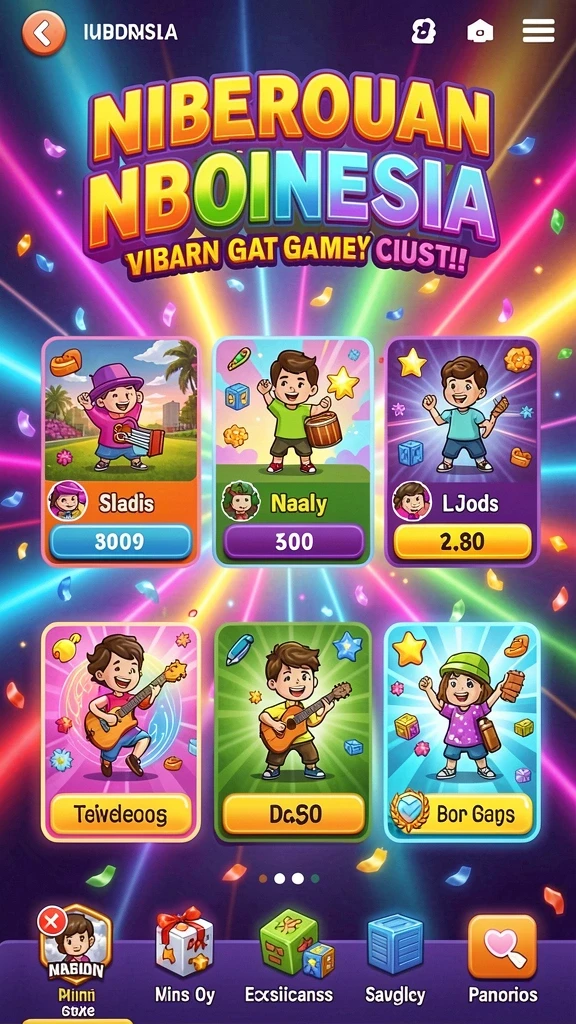Open the Naaly game card

[x=293, y=451]
